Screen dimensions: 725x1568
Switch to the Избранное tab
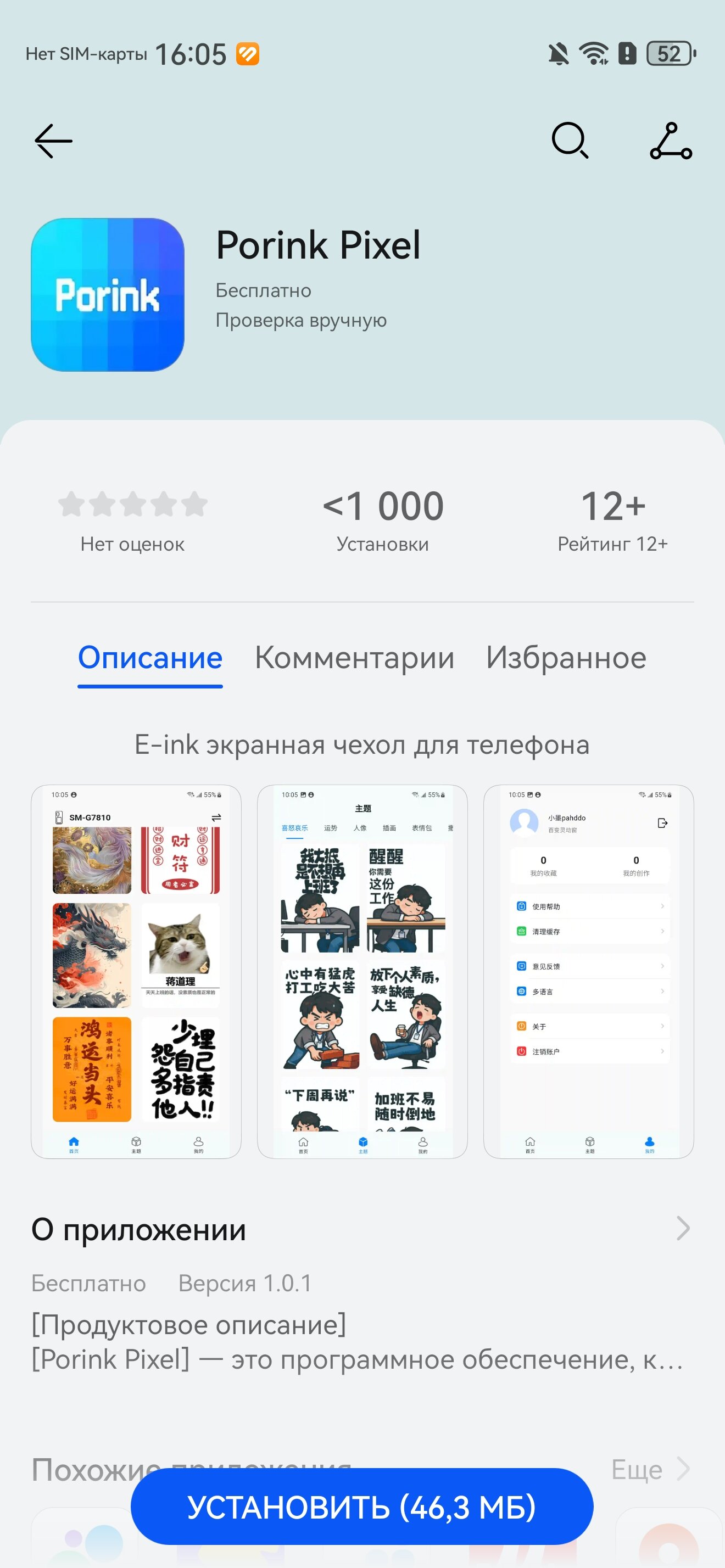(x=566, y=657)
